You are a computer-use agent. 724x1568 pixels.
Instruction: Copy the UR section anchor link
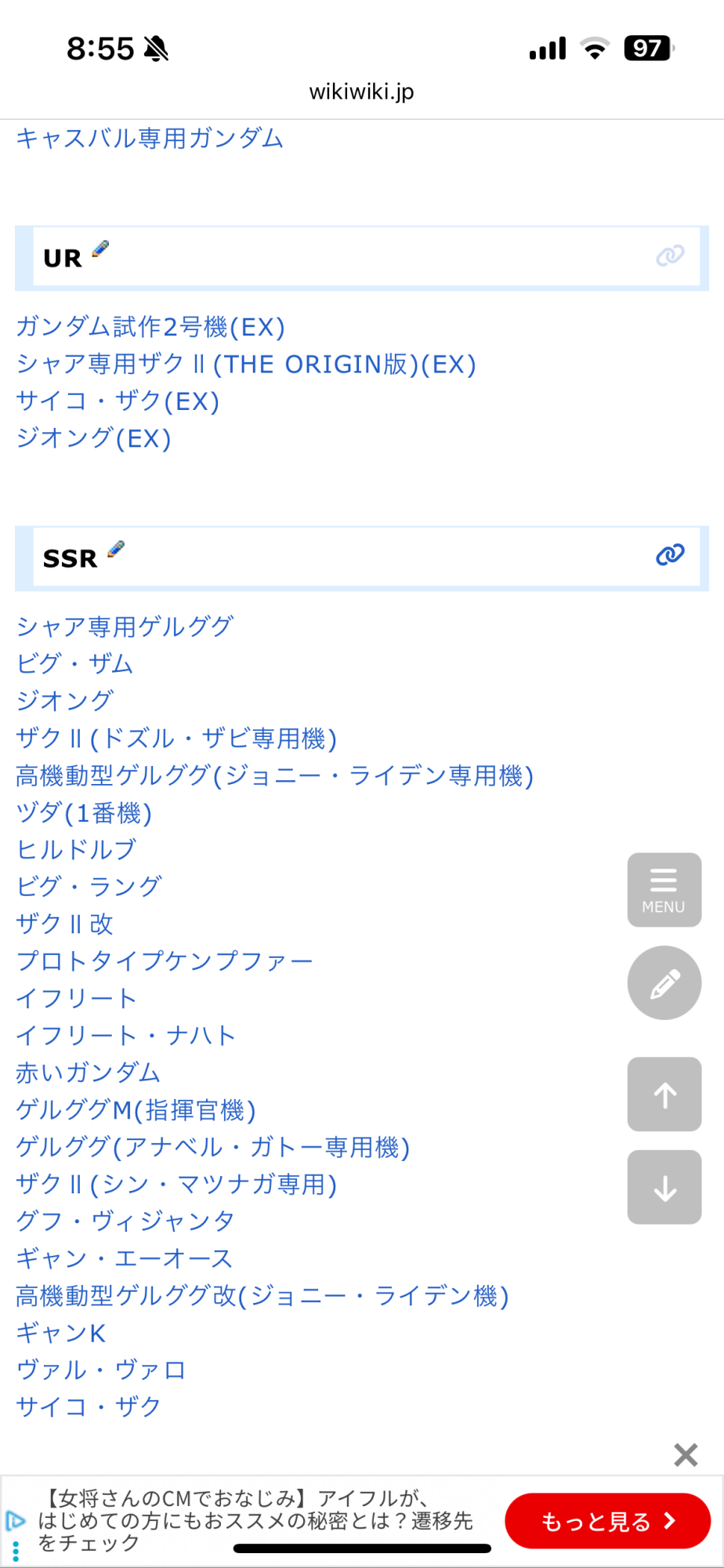(x=670, y=256)
